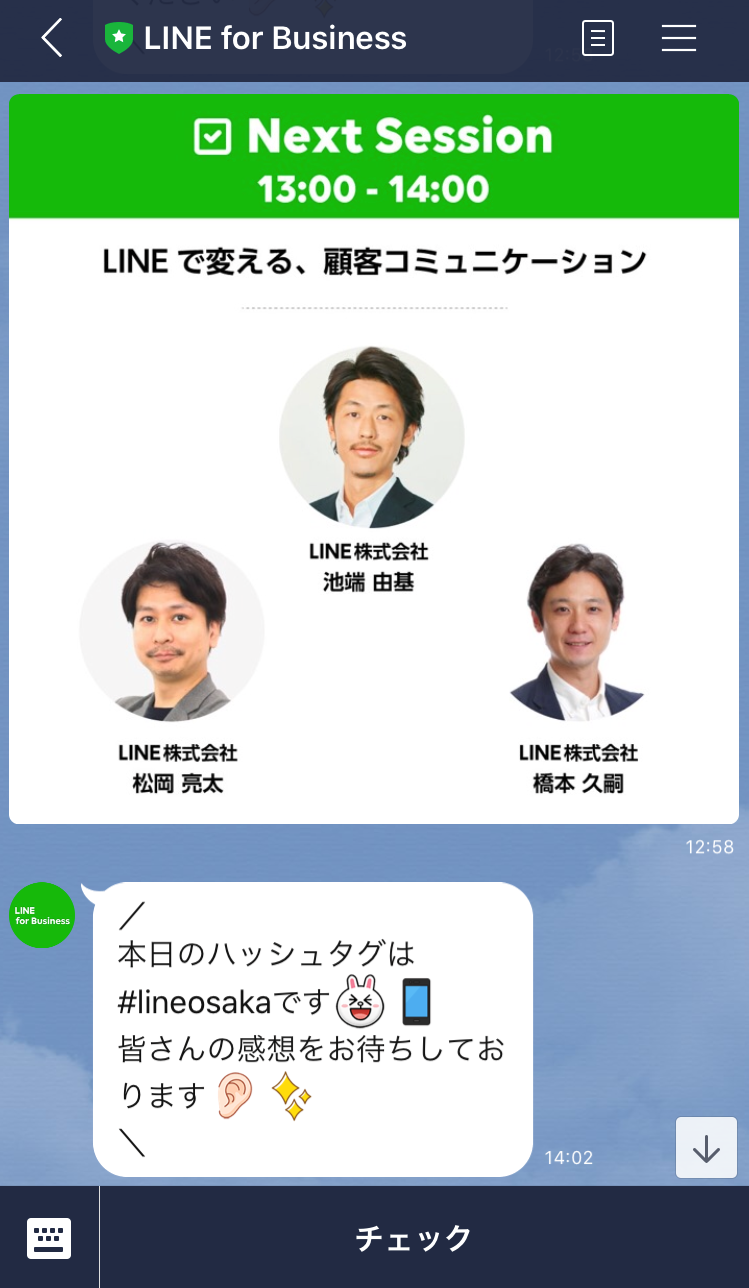Open the Next Session 13:00 - 14:00 image
The width and height of the screenshot is (749, 1288).
pyautogui.click(x=374, y=458)
